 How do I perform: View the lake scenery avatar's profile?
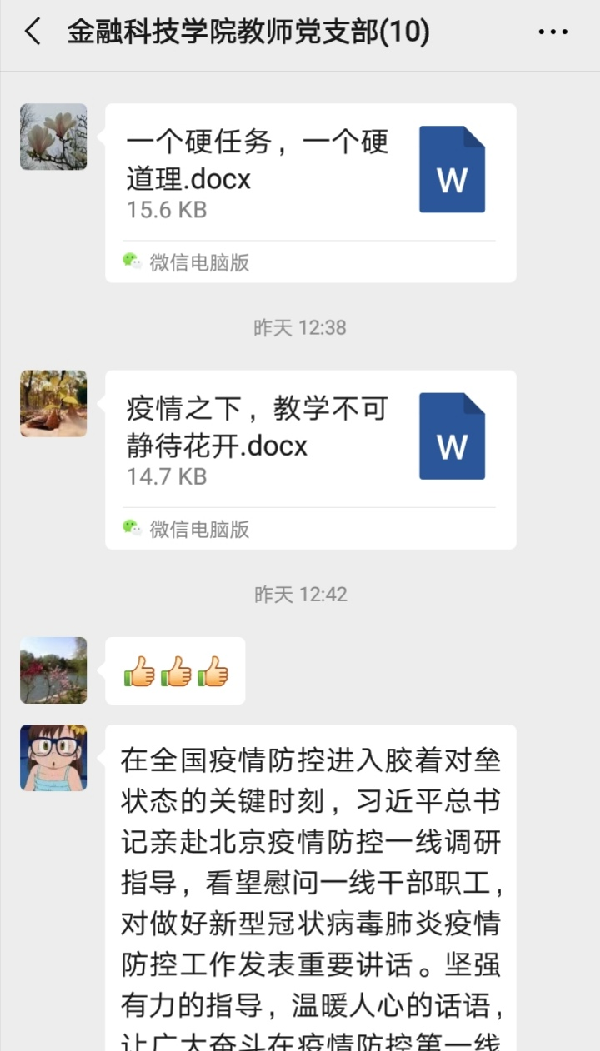(54, 670)
